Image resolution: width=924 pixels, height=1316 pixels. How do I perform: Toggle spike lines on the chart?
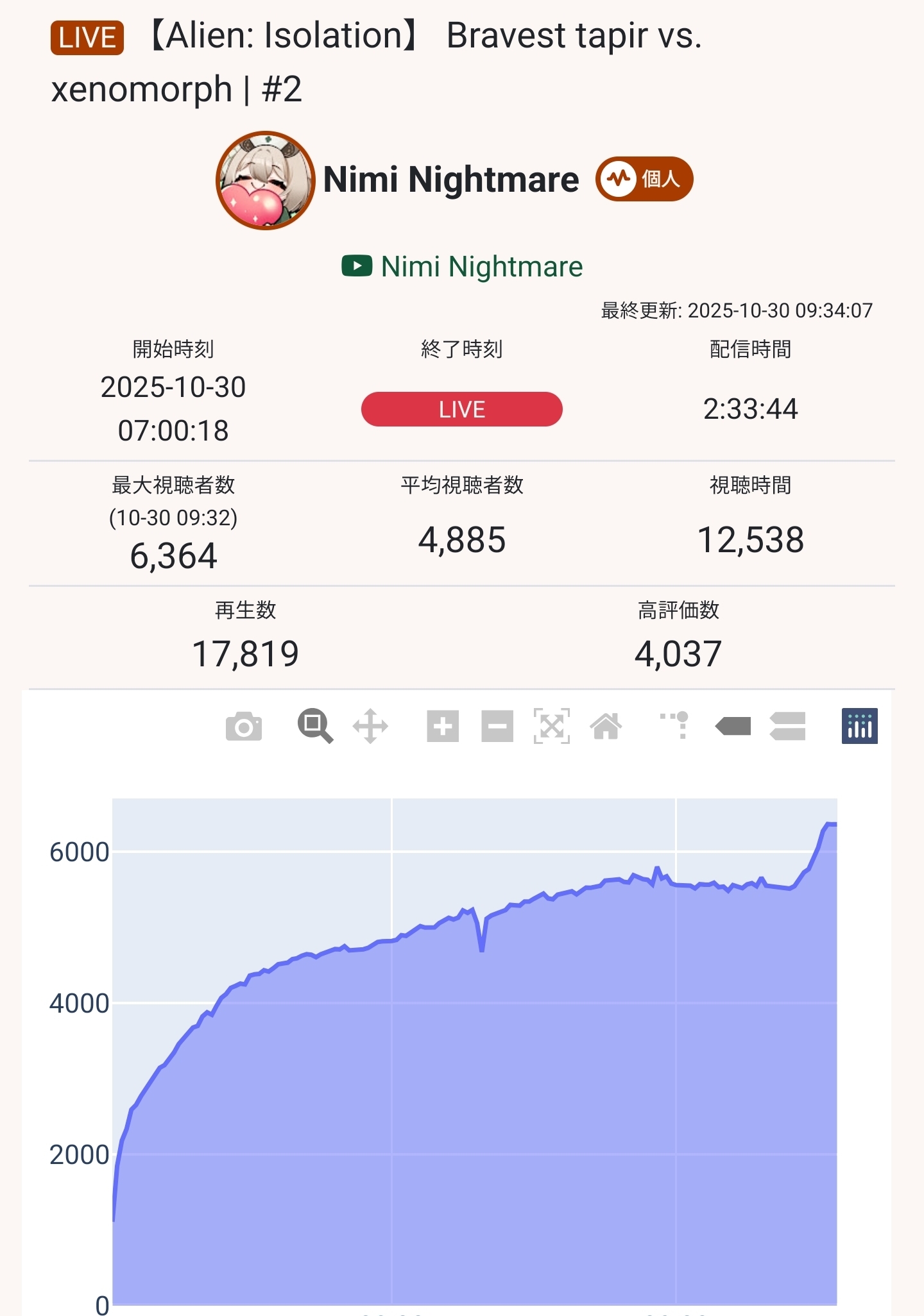click(676, 727)
